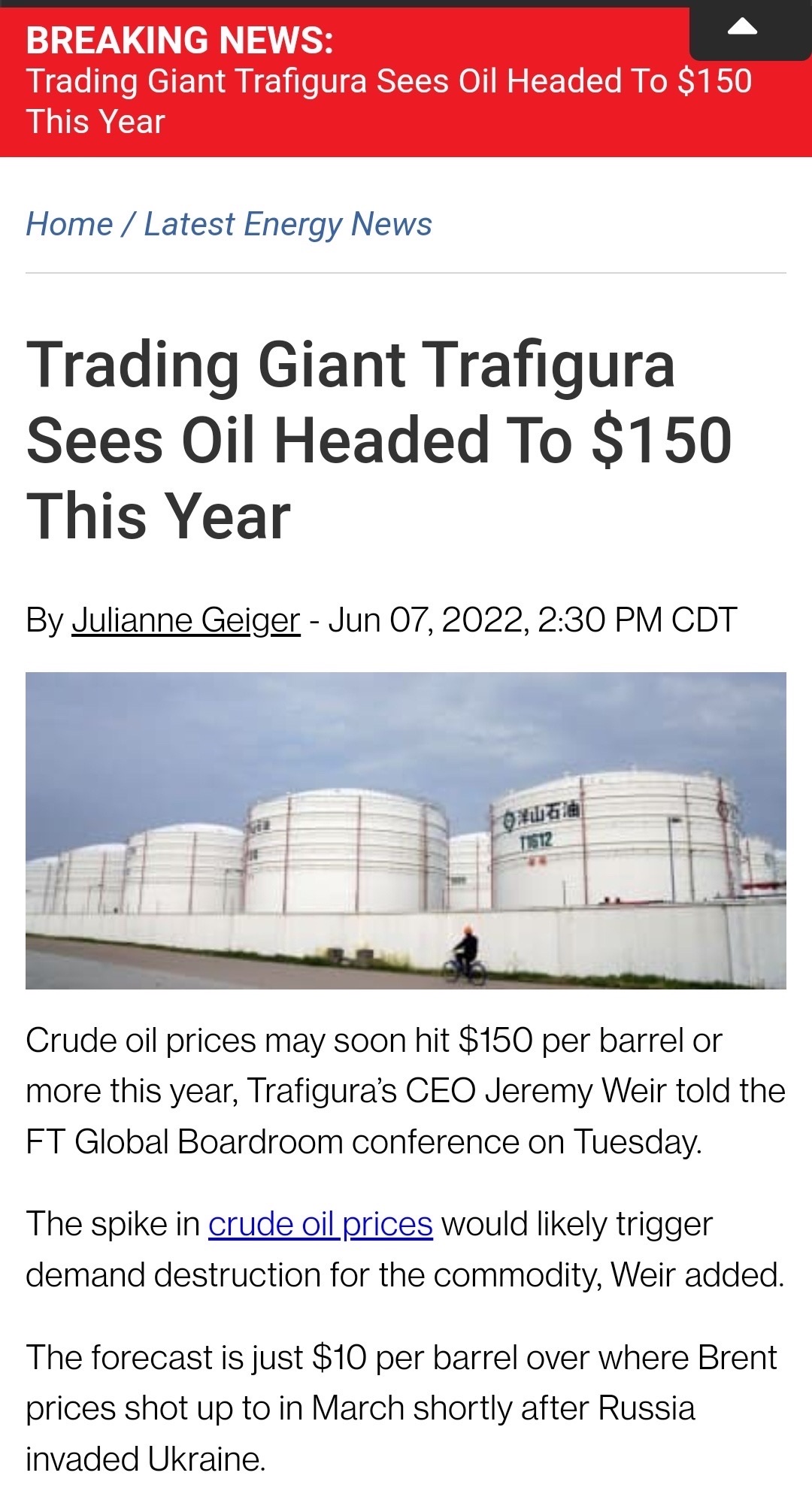Open the breaking news Trafigura headline
This screenshot has height=1506, width=812.
[x=388, y=101]
